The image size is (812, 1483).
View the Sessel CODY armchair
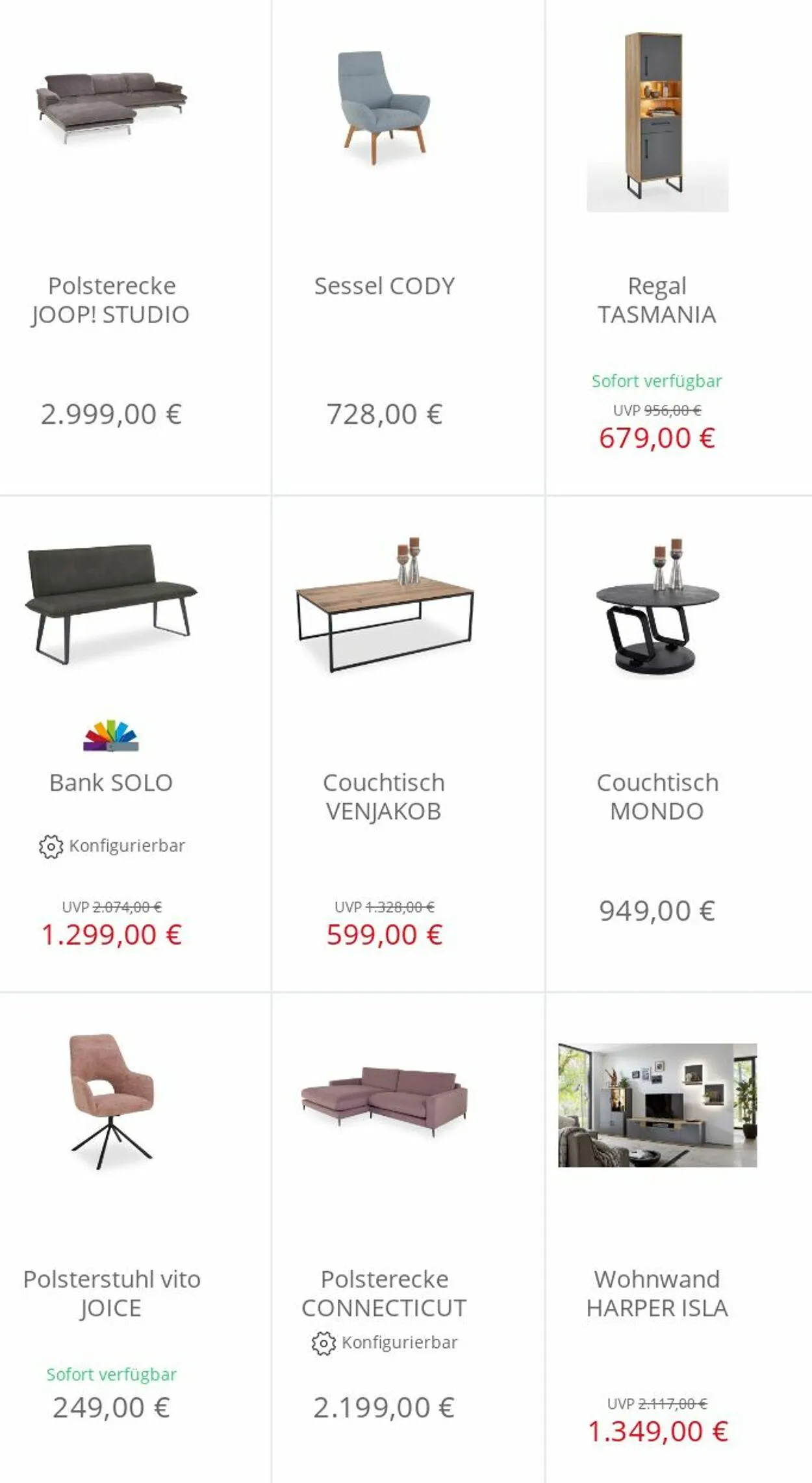click(385, 286)
